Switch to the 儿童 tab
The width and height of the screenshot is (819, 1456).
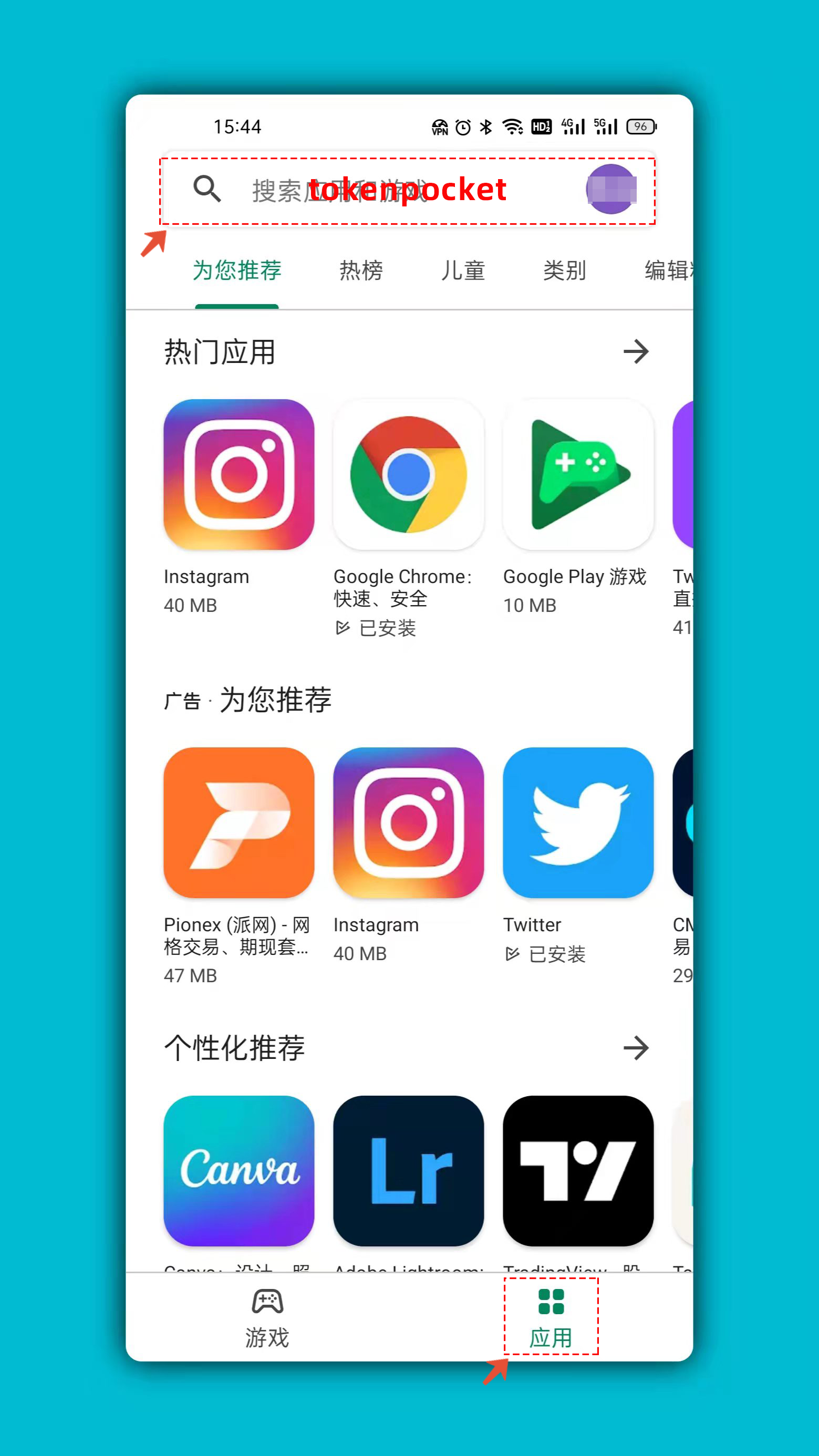click(x=463, y=271)
